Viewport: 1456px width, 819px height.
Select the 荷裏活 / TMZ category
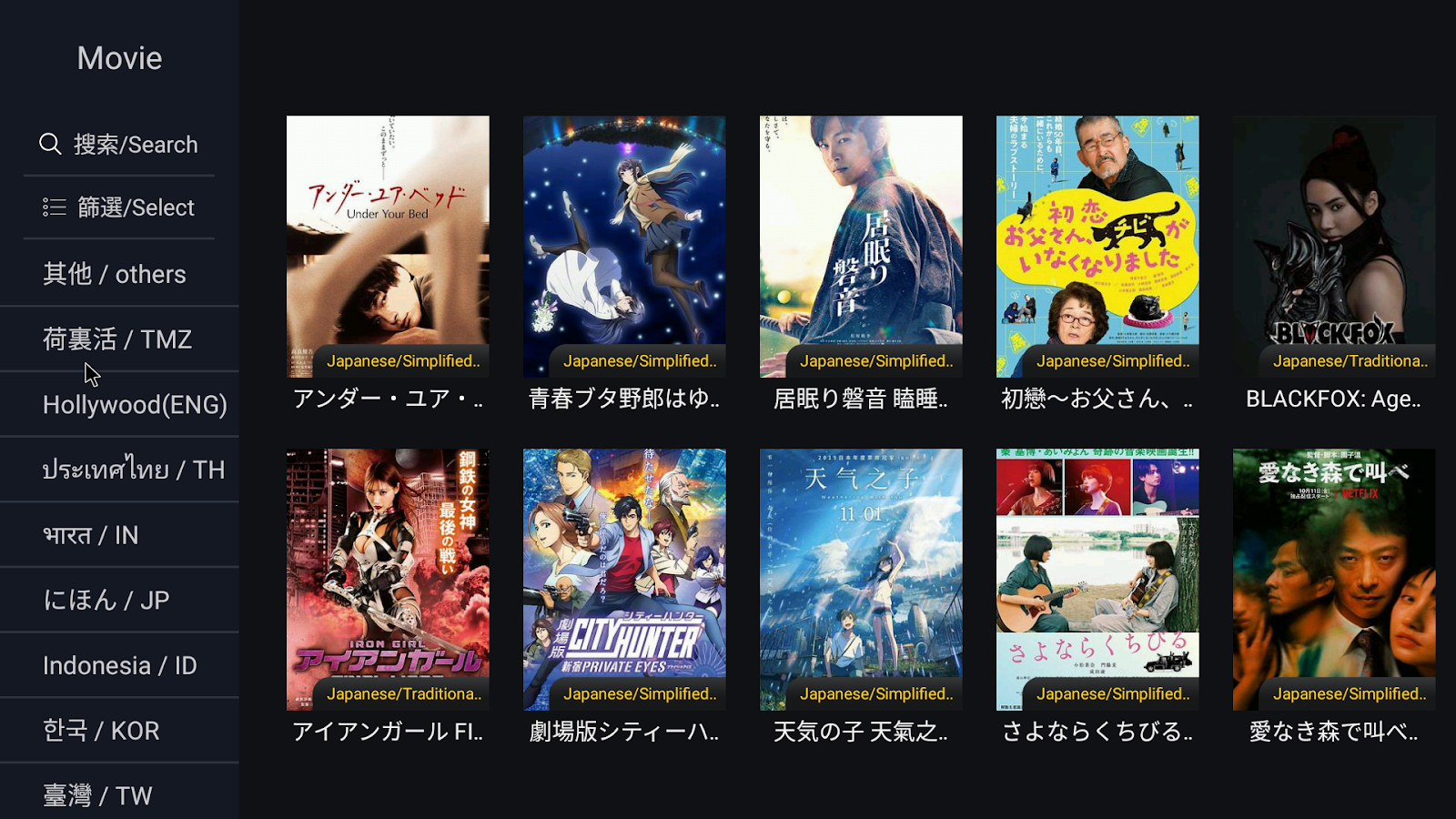tap(117, 339)
